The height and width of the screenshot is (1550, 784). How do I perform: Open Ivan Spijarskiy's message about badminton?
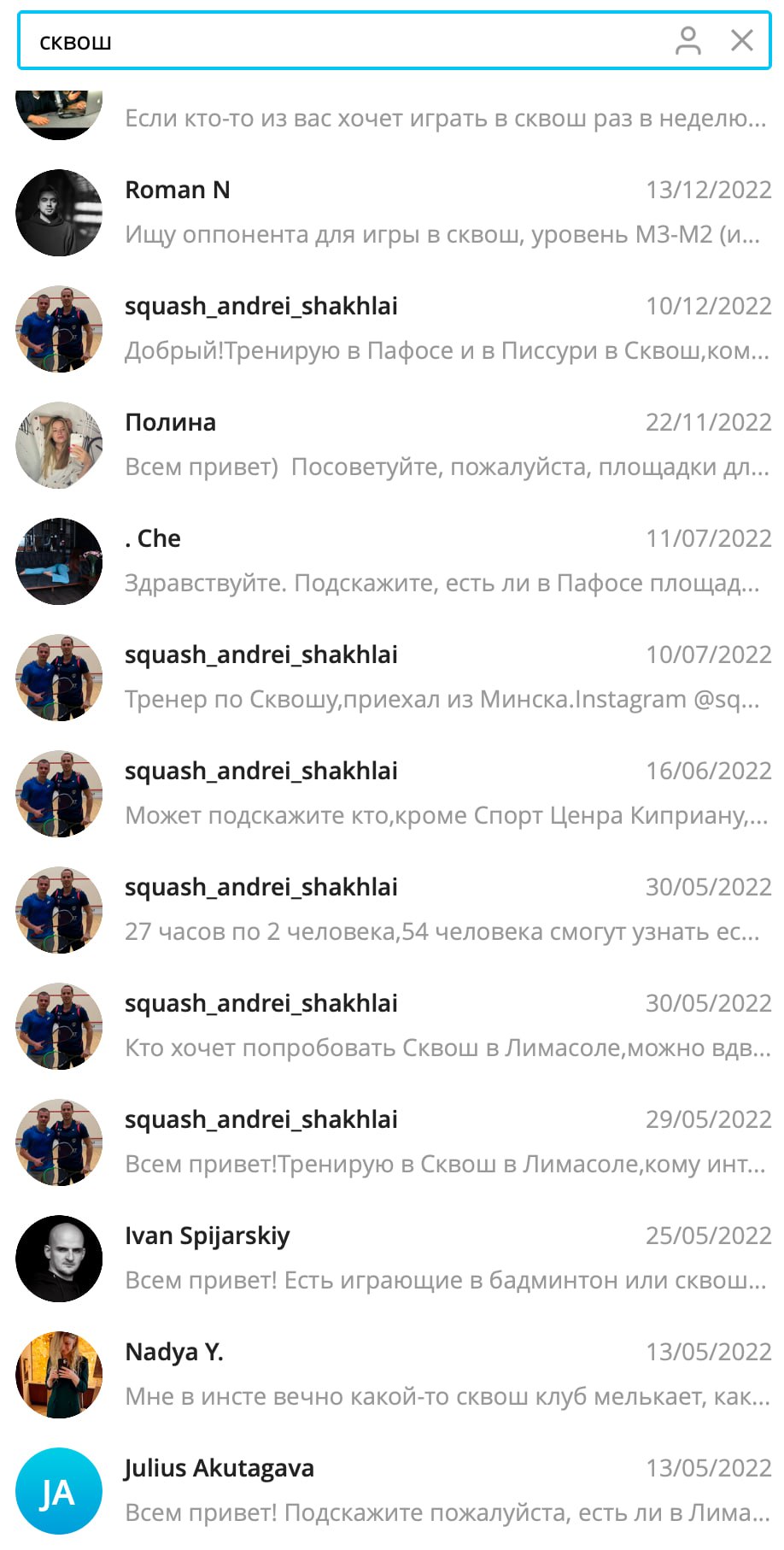pos(392,1259)
